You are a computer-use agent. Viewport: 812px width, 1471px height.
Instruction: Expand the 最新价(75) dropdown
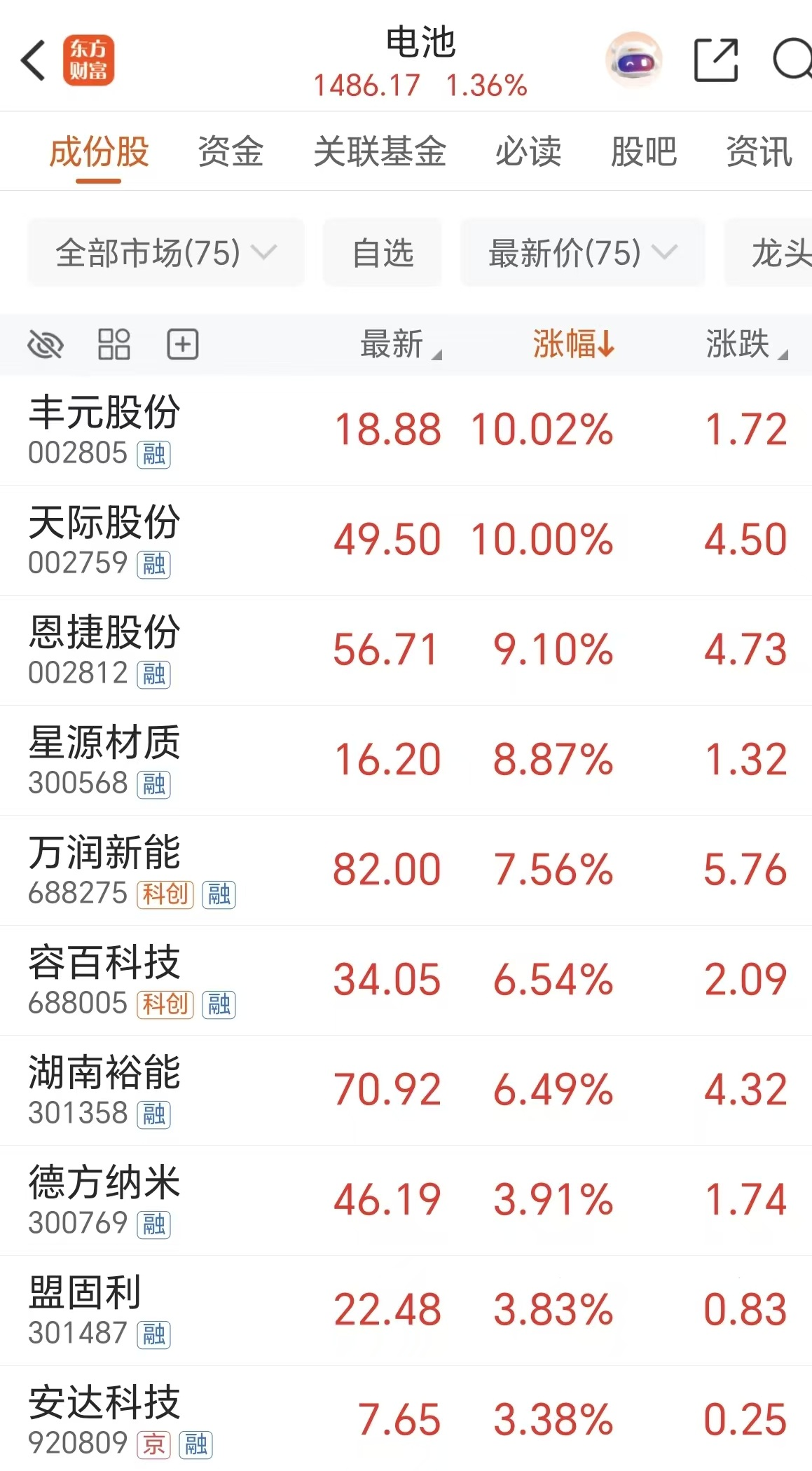tap(582, 253)
